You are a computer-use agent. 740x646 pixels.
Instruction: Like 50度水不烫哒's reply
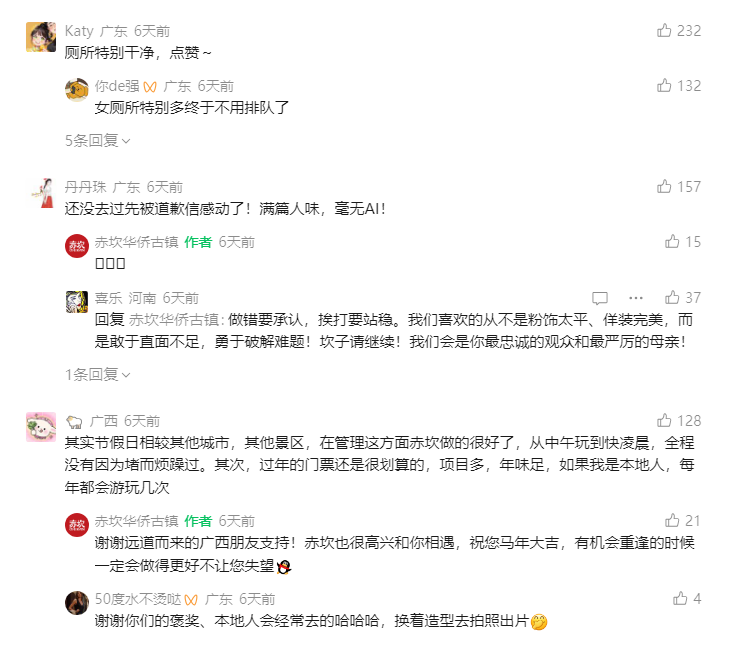680,599
